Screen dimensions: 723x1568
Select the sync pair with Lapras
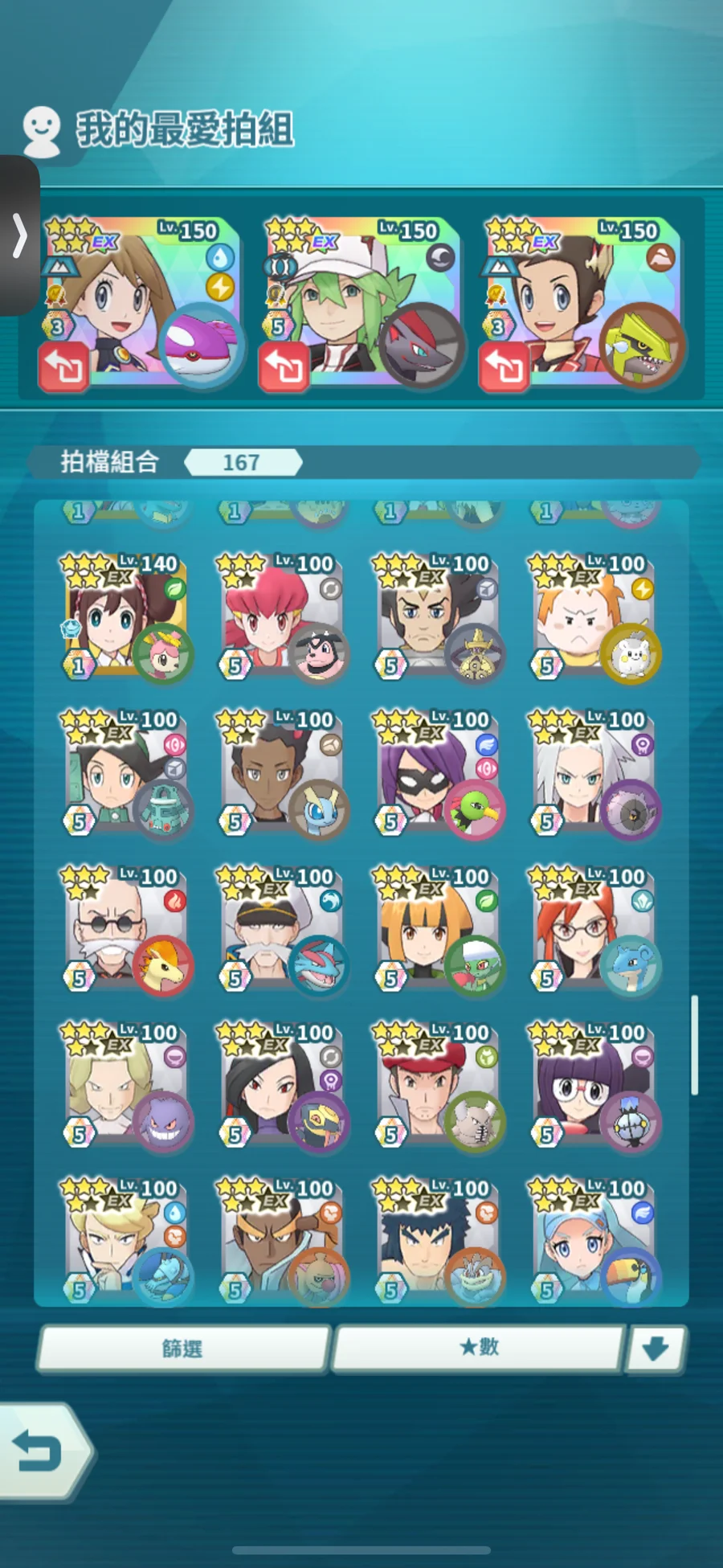click(594, 930)
